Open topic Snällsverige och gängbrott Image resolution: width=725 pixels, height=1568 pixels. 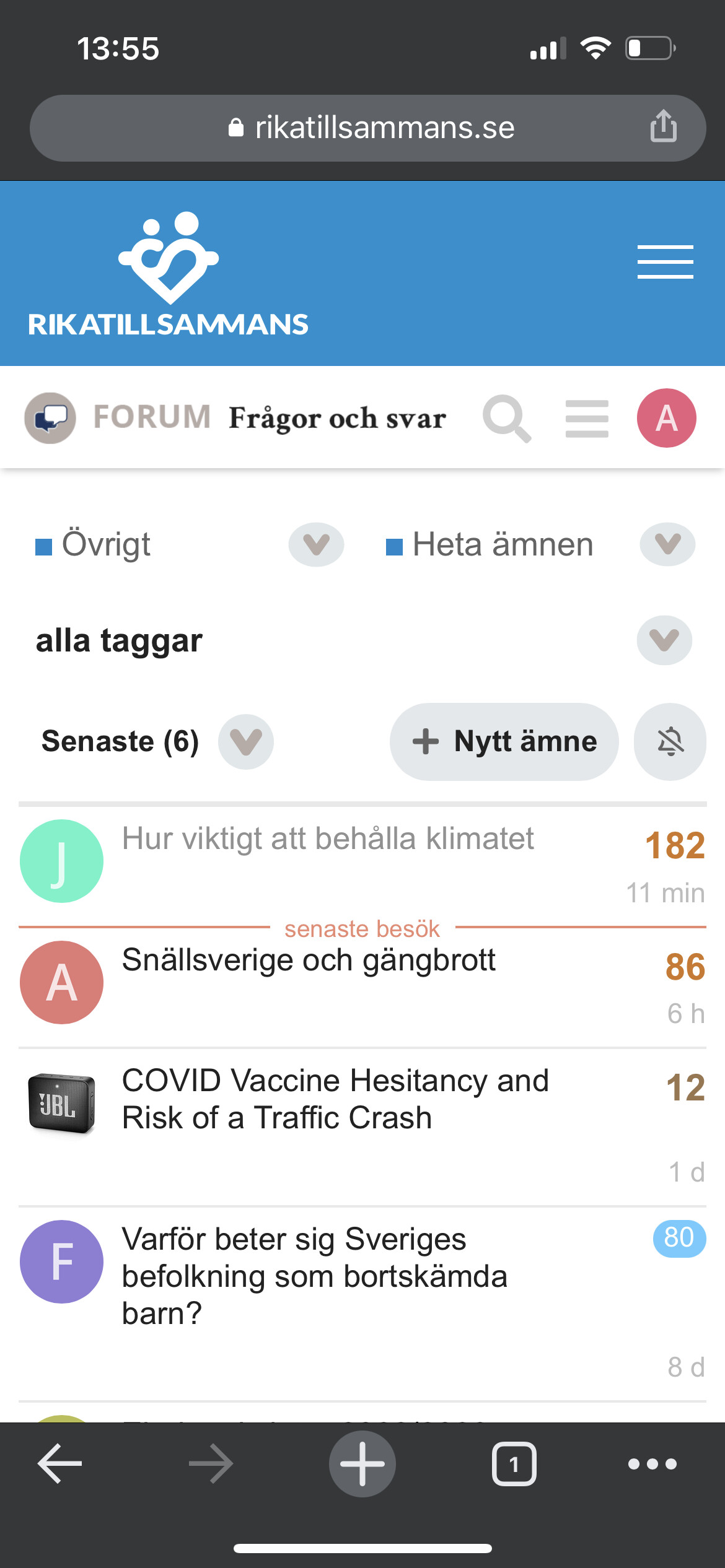tap(309, 960)
